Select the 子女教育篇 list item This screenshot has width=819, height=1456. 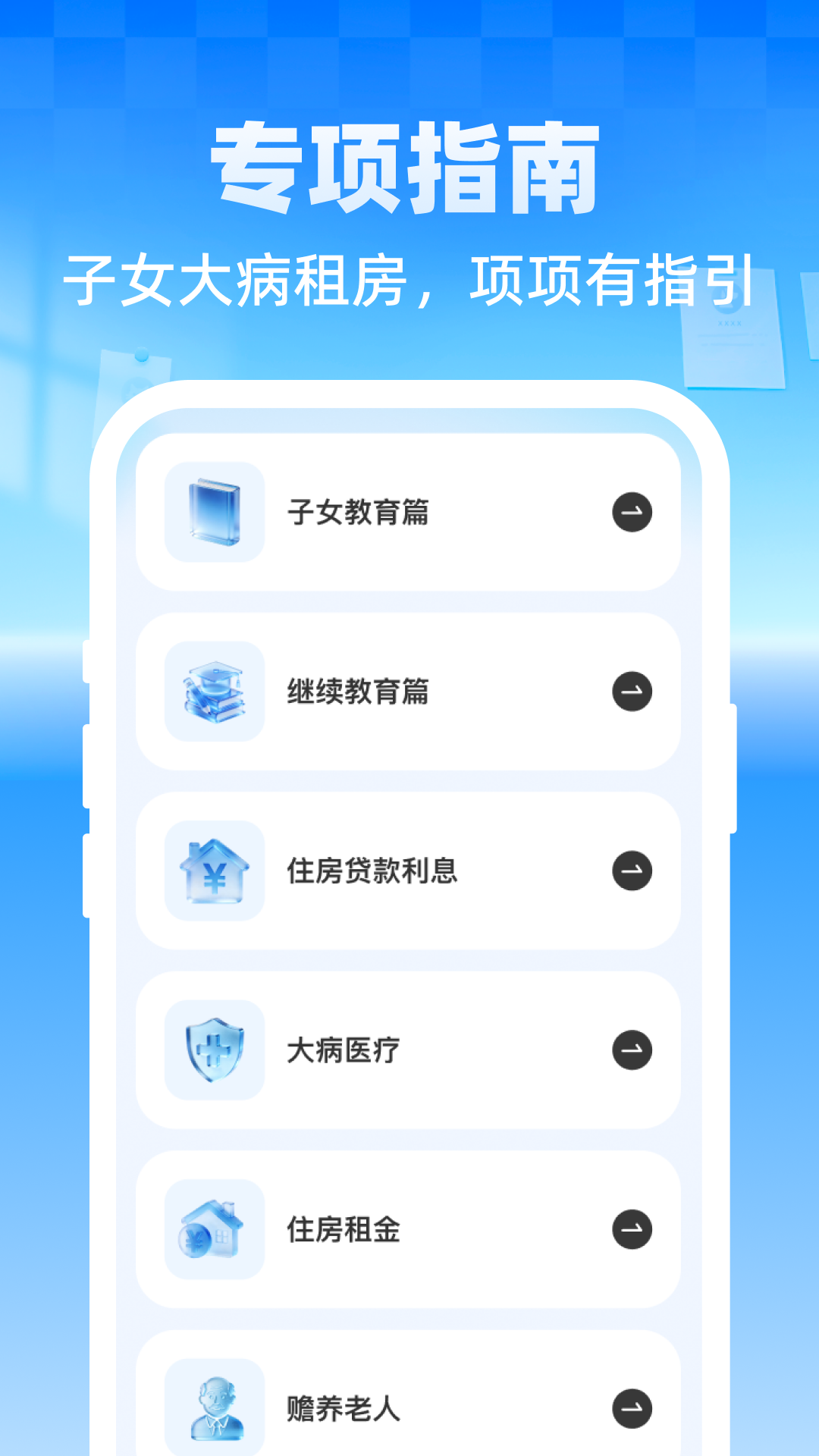click(x=409, y=513)
